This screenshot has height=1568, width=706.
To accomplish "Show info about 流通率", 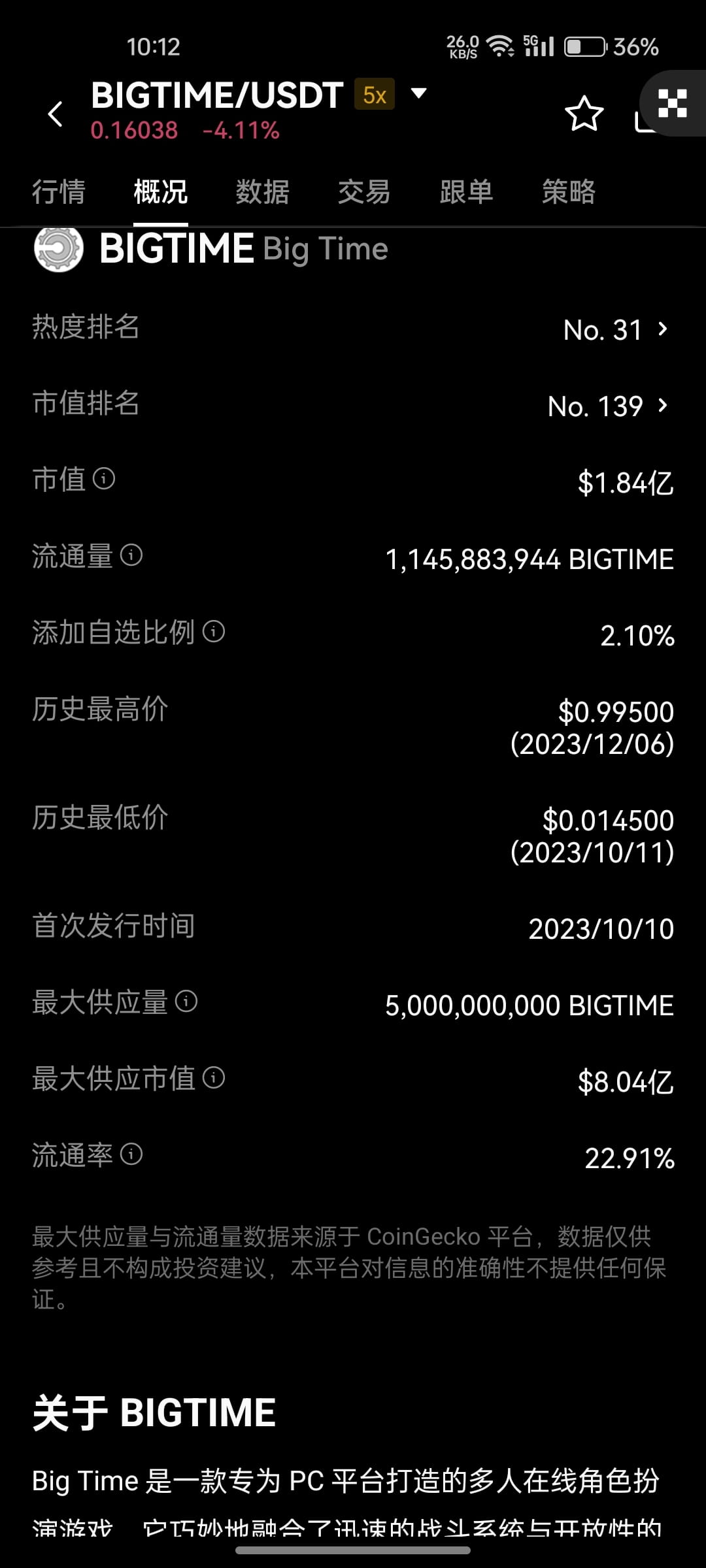I will tap(131, 1154).
